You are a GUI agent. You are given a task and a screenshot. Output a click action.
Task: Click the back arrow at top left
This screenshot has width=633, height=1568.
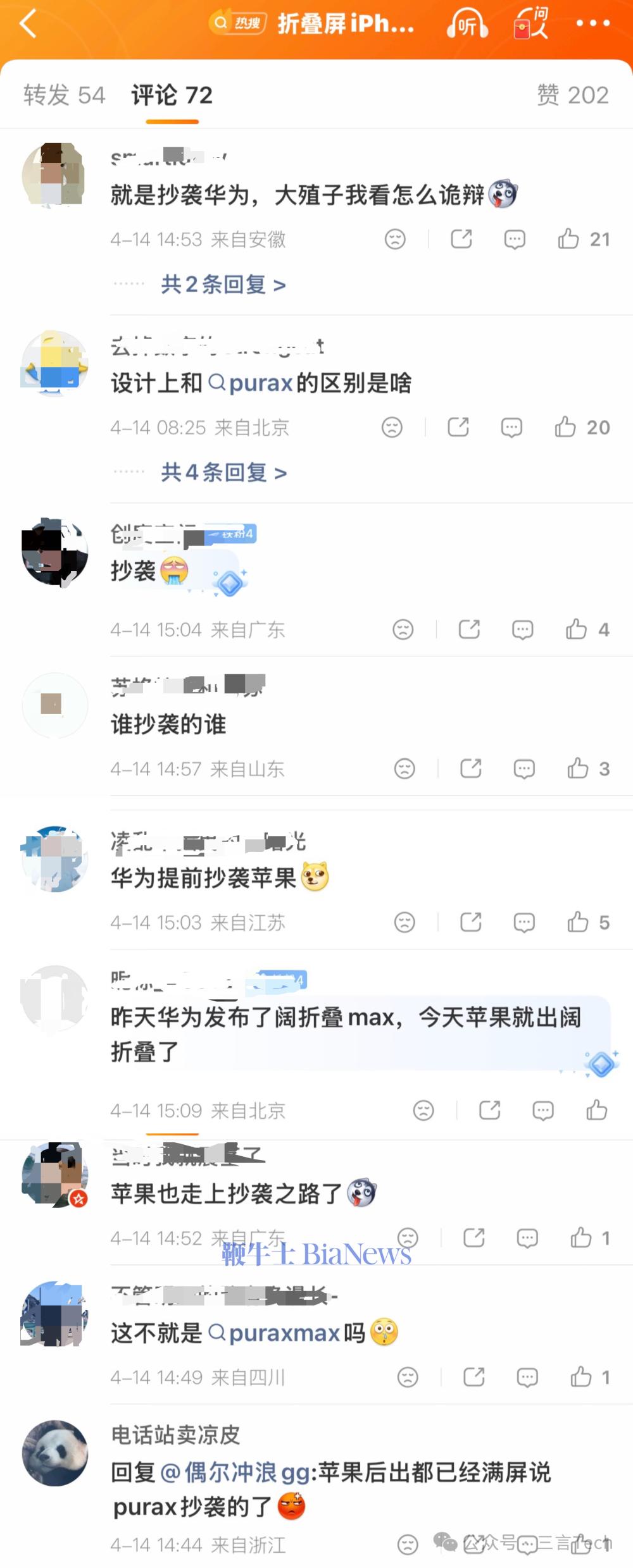click(27, 24)
